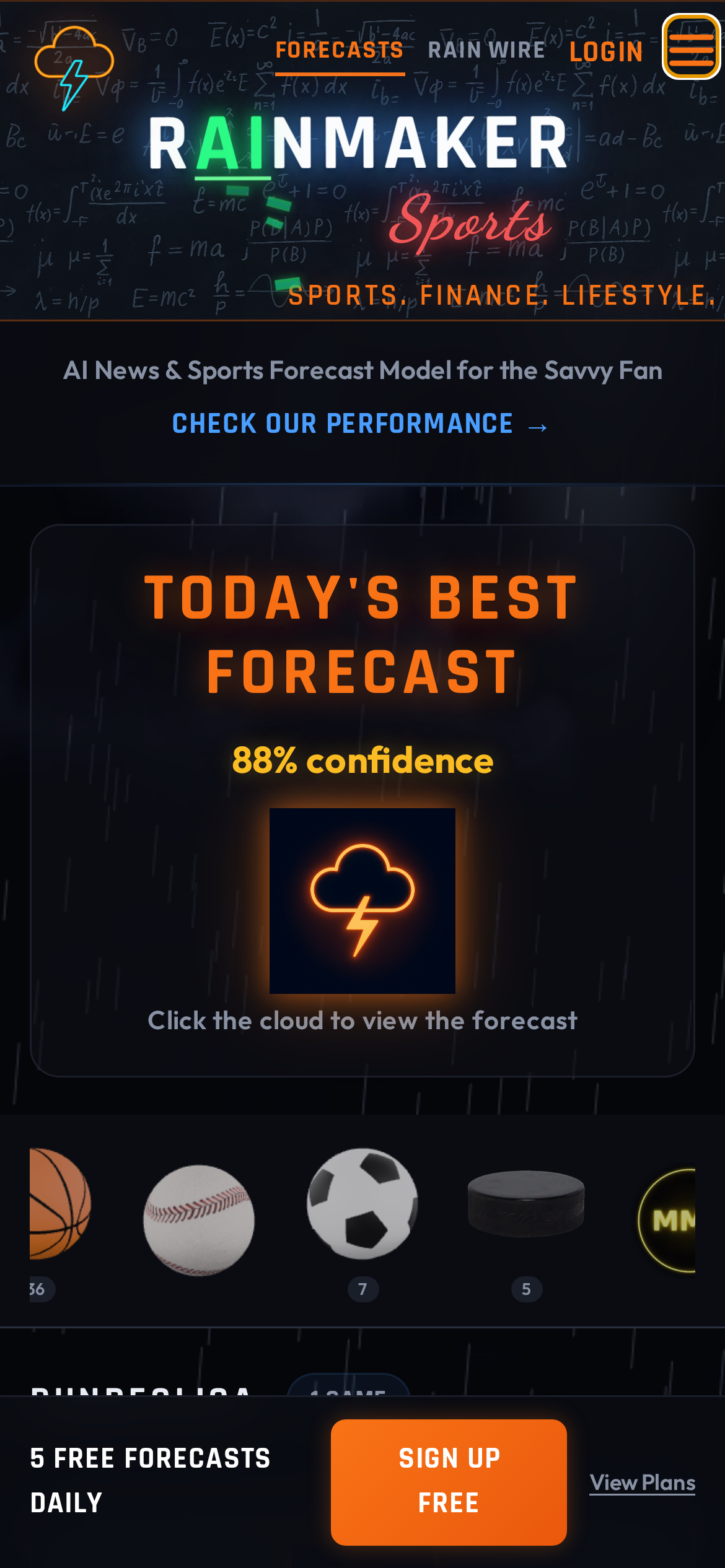Choose the soccer ball category
Viewport: 725px width, 1568px height.
362,1204
